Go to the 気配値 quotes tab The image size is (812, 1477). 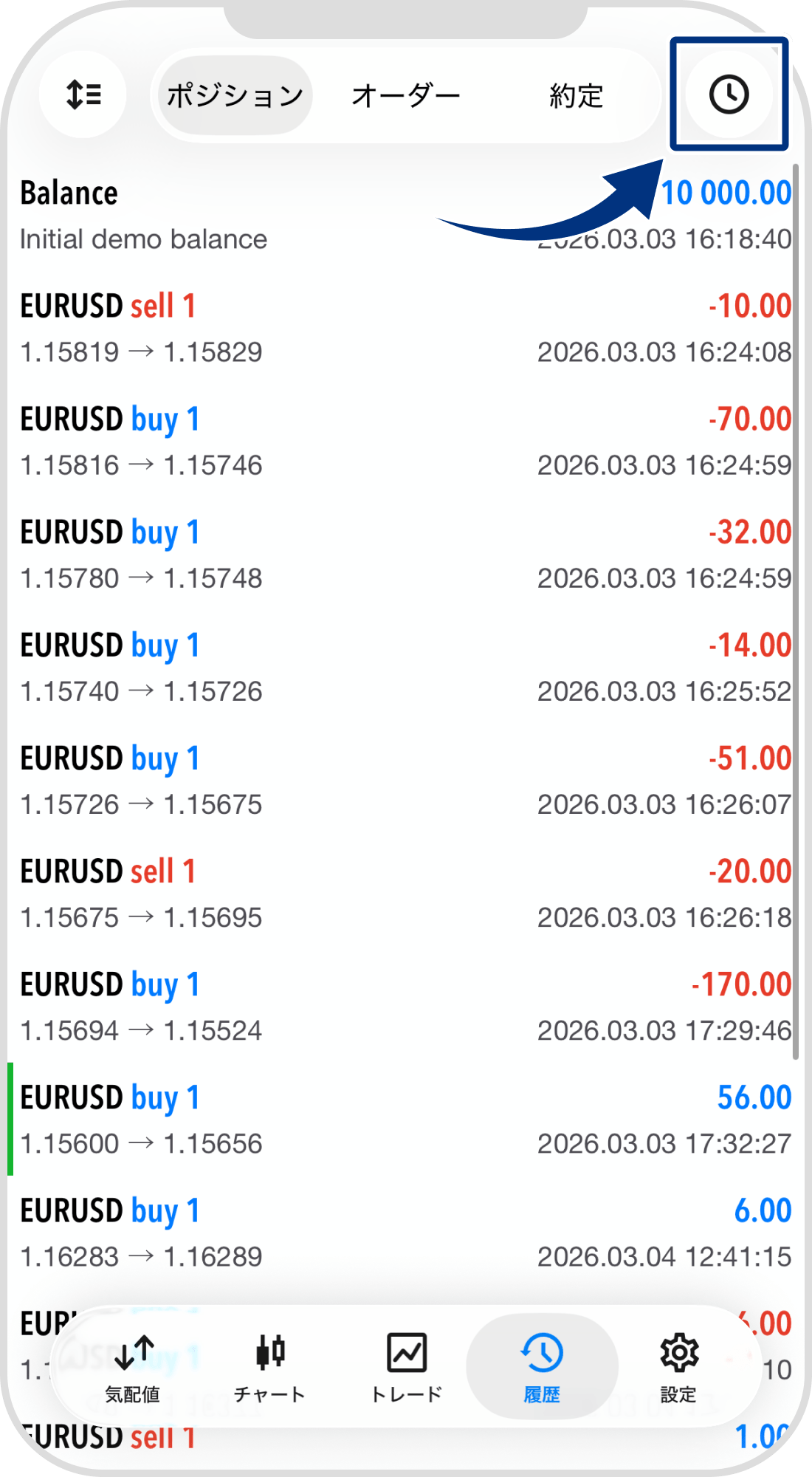tap(133, 1366)
